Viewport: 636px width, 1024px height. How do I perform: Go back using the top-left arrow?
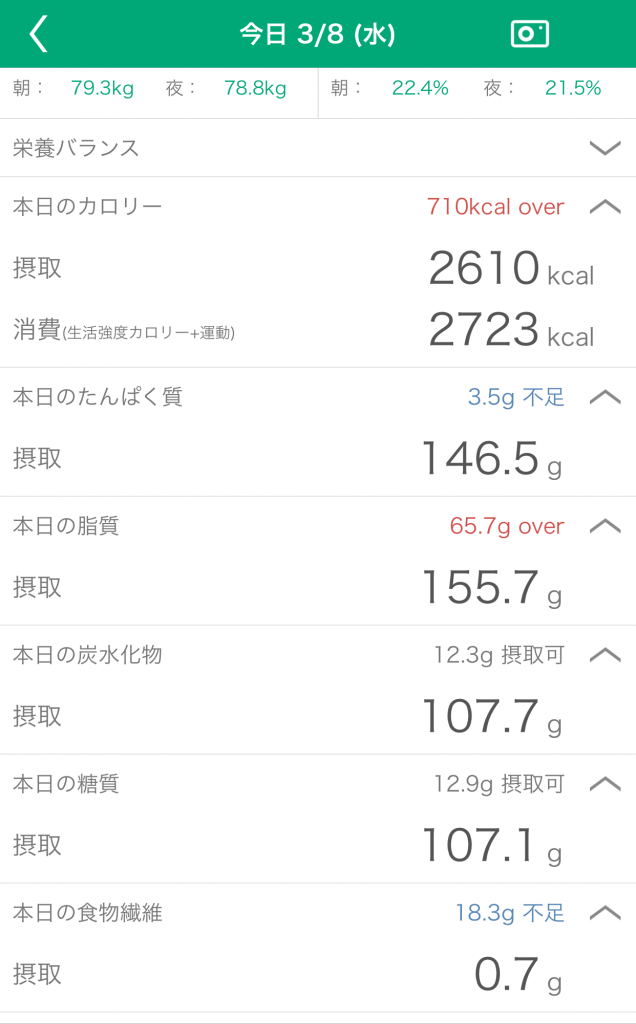[x=39, y=34]
